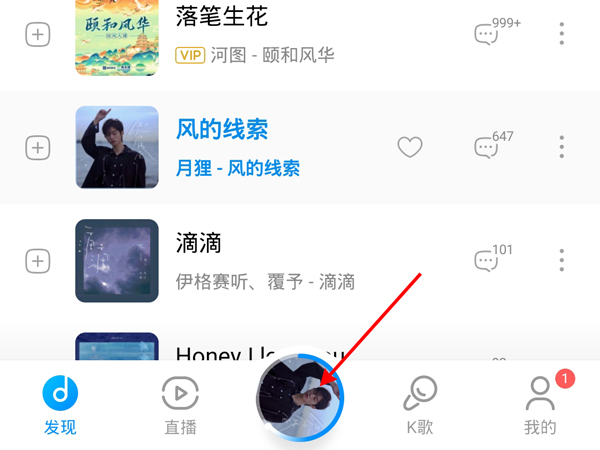Like the song 风的线索

(x=410, y=148)
